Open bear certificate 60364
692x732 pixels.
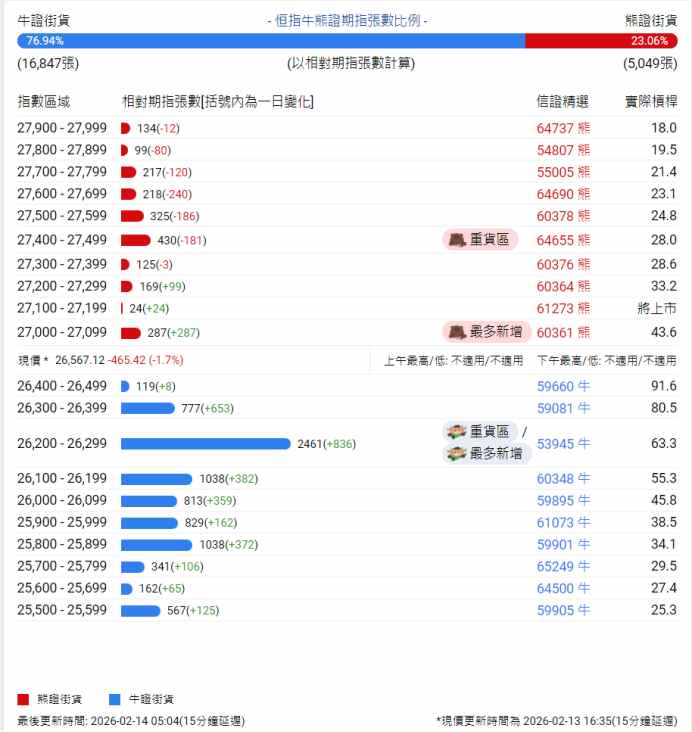tap(562, 286)
